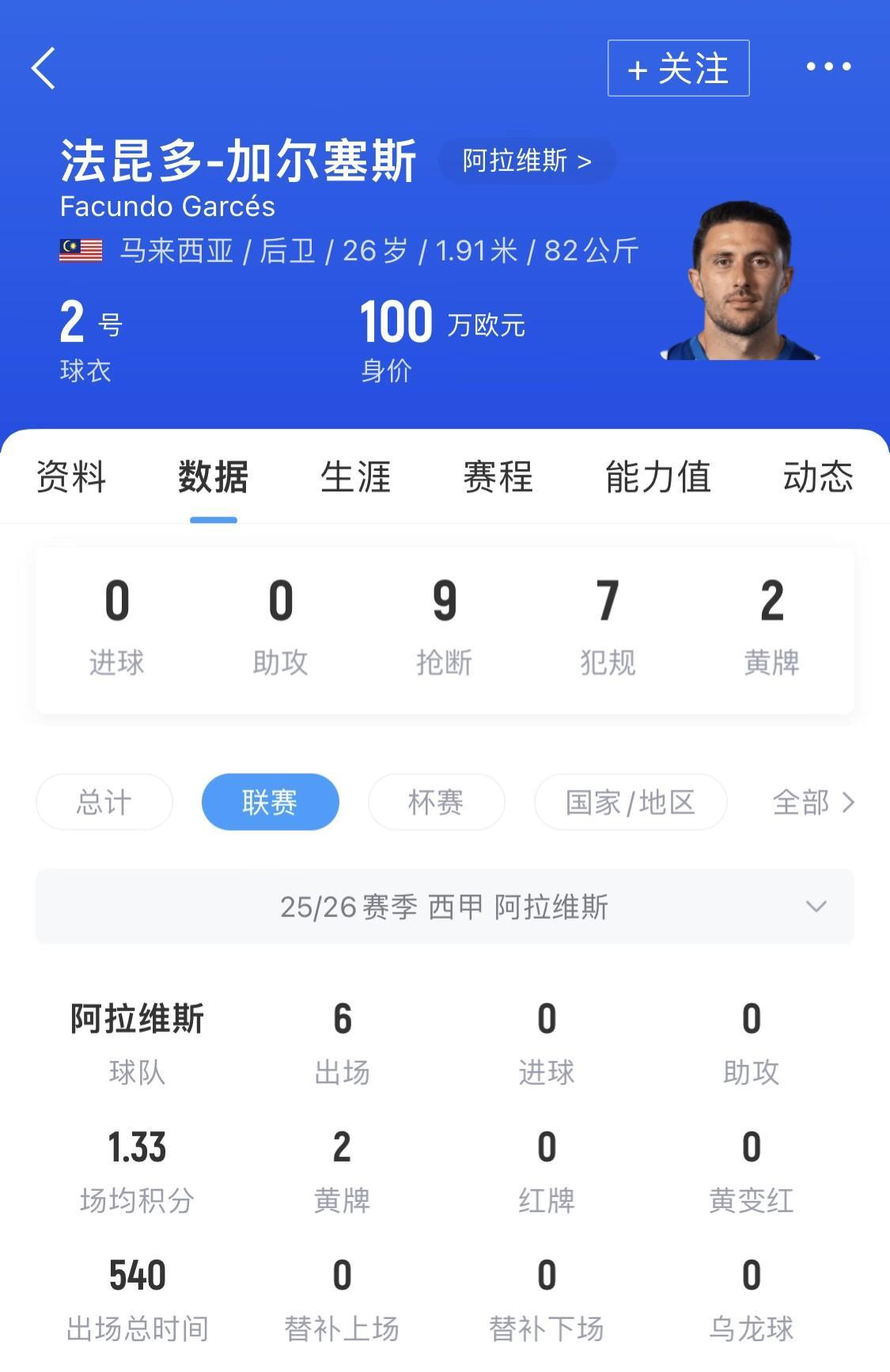The width and height of the screenshot is (890, 1372).
Task: Select the 联赛 filter chip
Action: (270, 802)
